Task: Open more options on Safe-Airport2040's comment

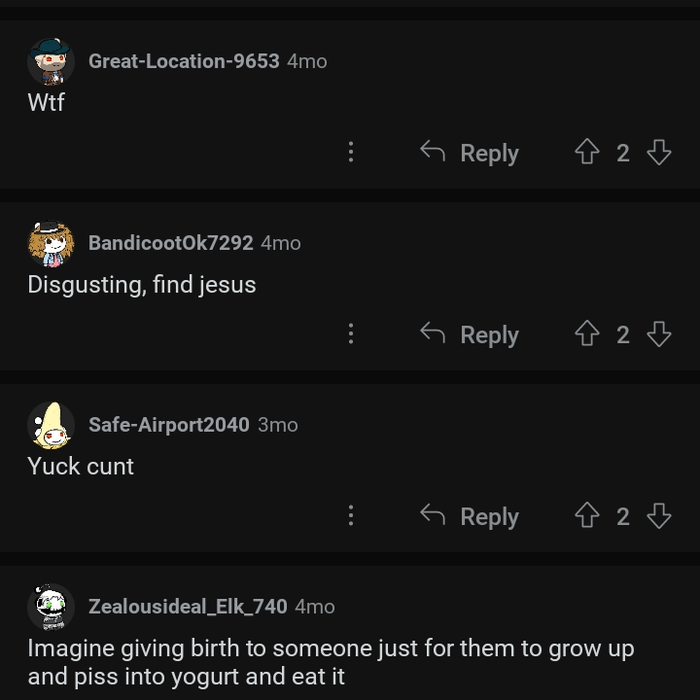Action: (351, 516)
